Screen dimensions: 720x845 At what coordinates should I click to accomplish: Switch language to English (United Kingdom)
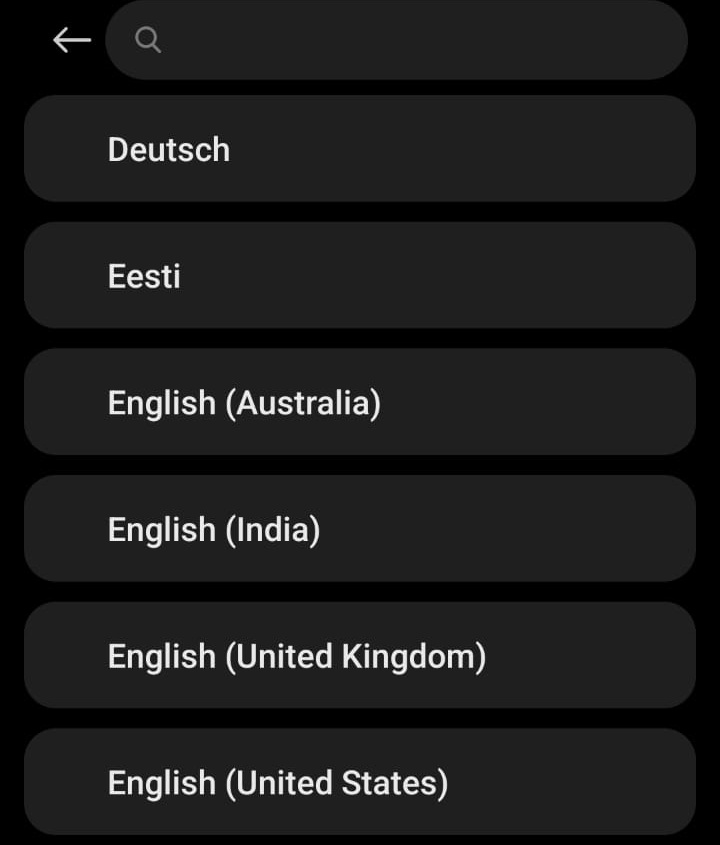360,656
